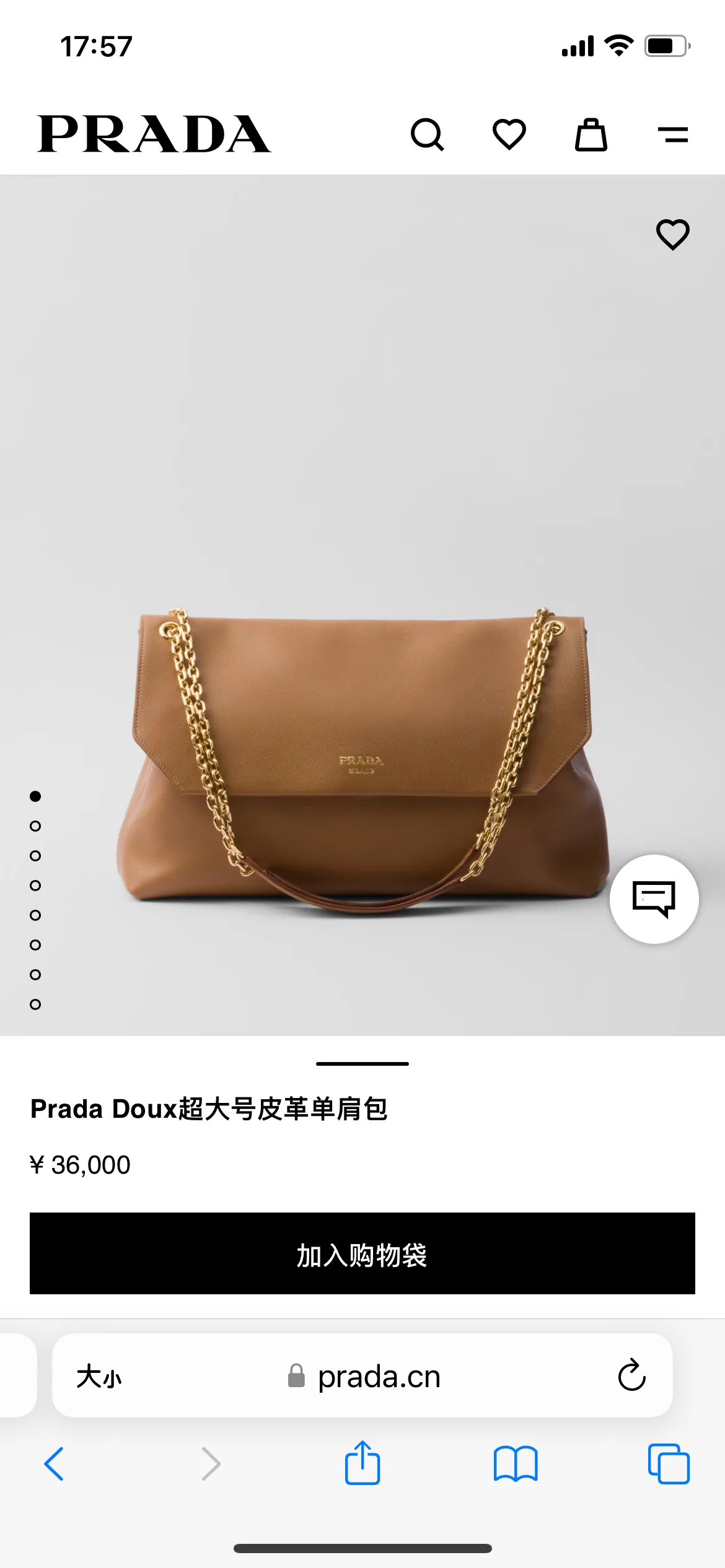Reload the prada.cn page

tap(632, 1376)
